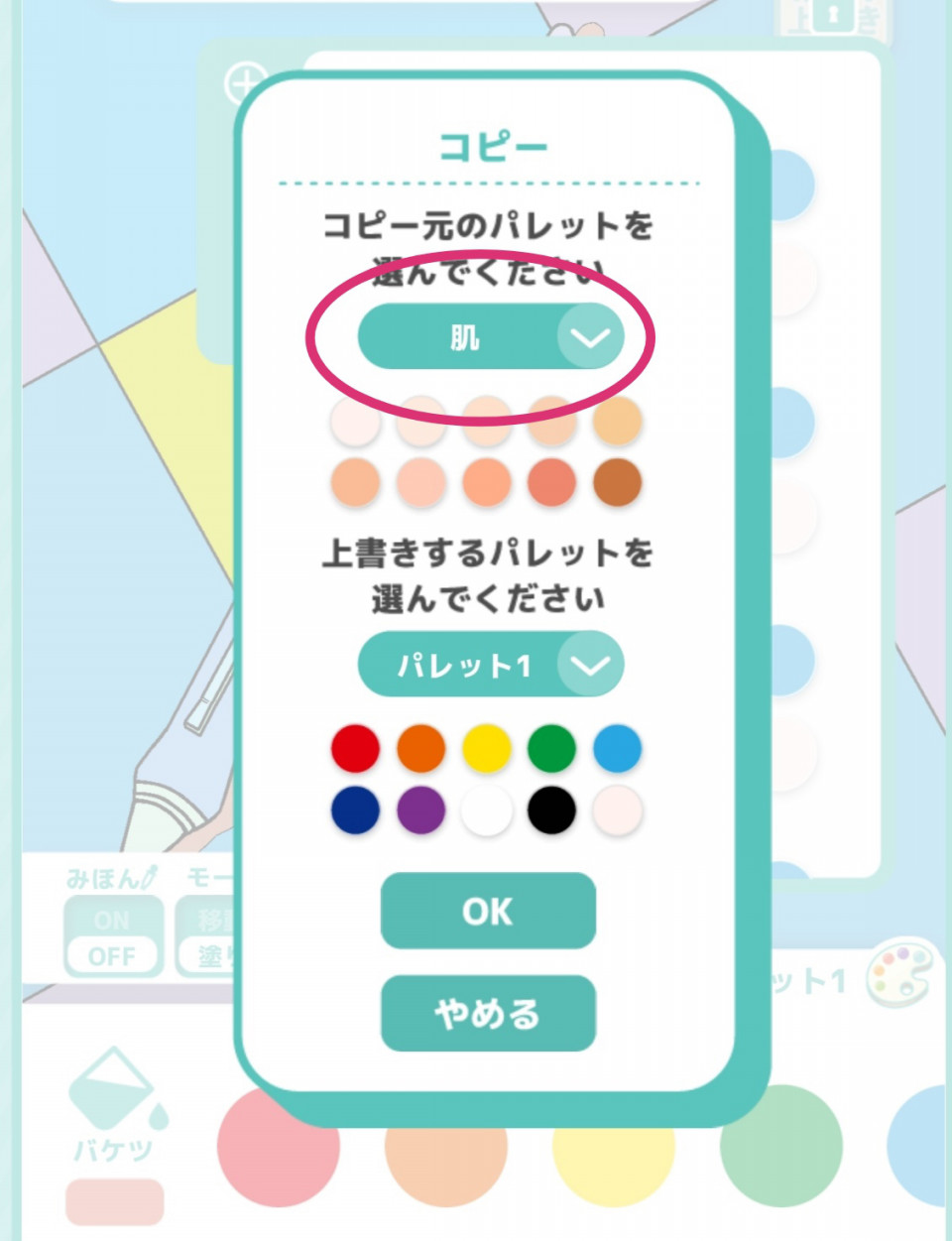Viewport: 952px width, 1241px height.
Task: Select the orange swatch in パレット1
Action: pyautogui.click(x=420, y=748)
